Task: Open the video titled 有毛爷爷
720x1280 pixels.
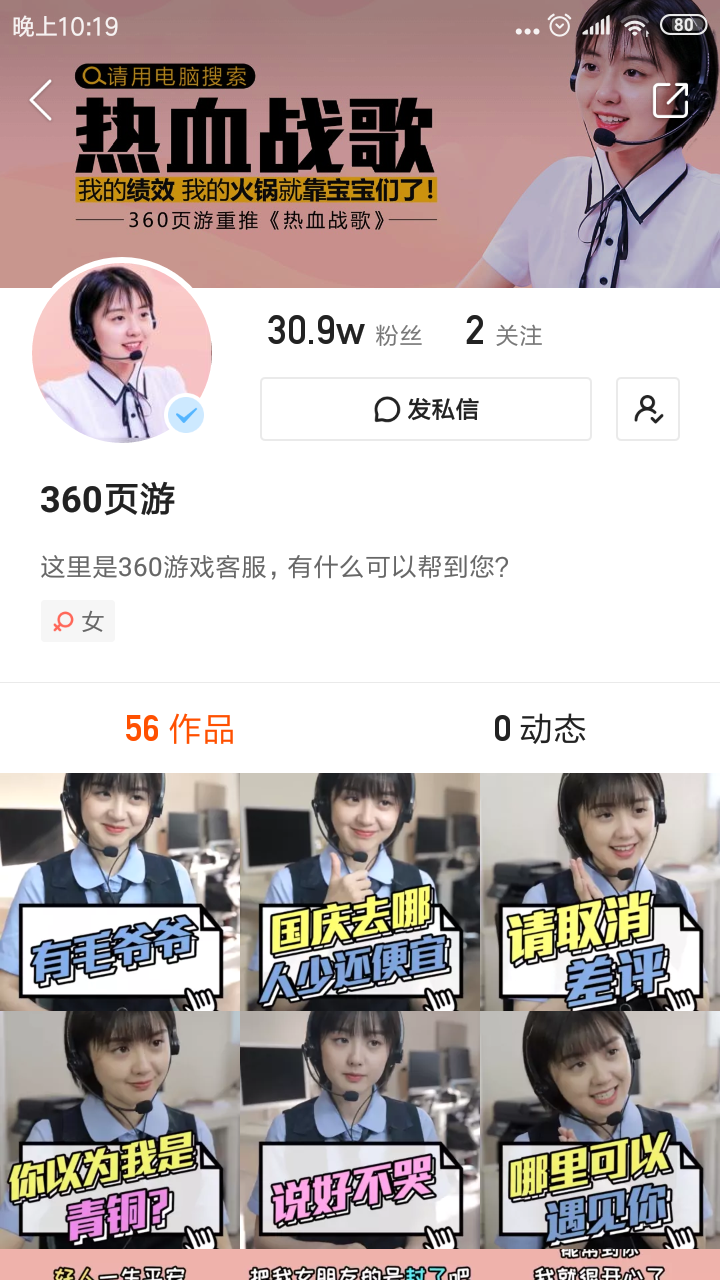Action: pos(119,891)
